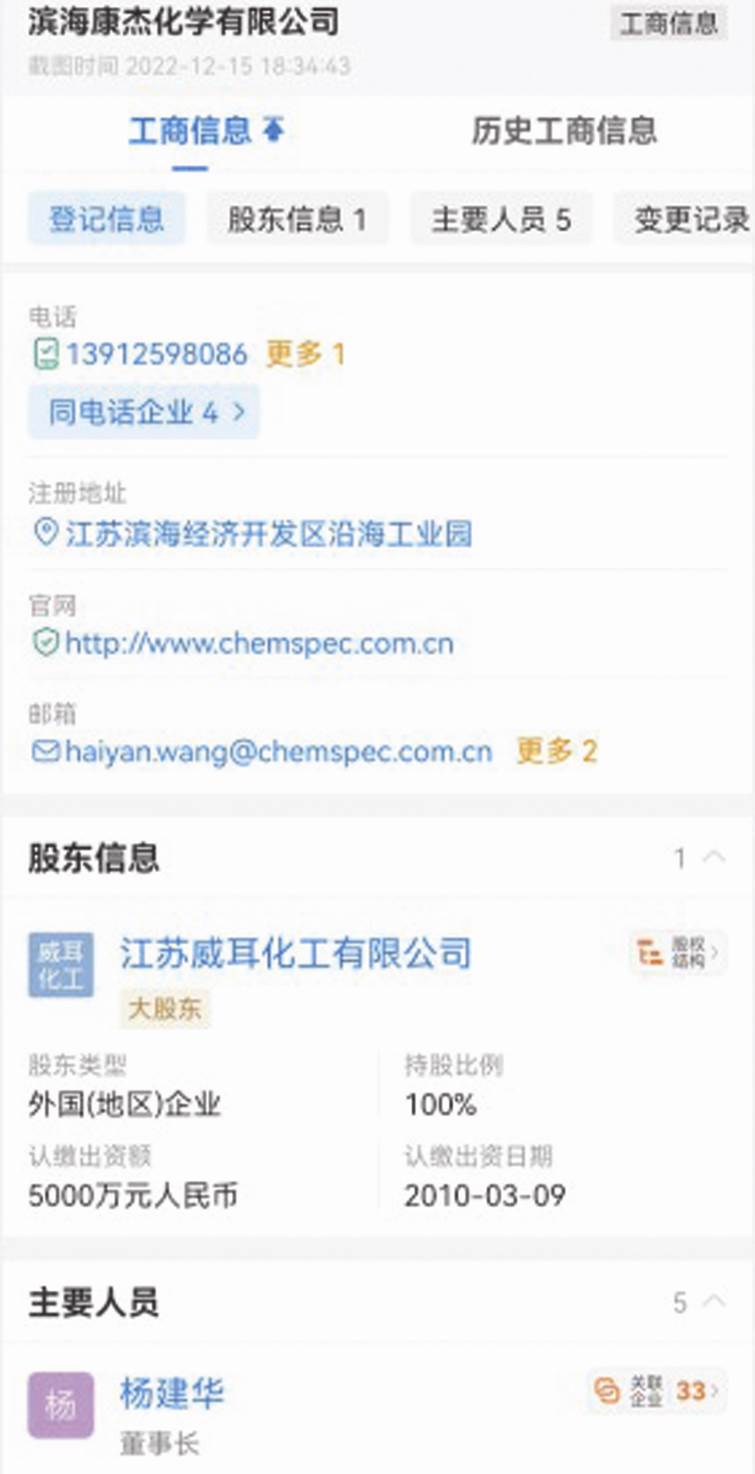The height and width of the screenshot is (1474, 755).
Task: Switch to the 工商信息 tab
Action: point(205,131)
